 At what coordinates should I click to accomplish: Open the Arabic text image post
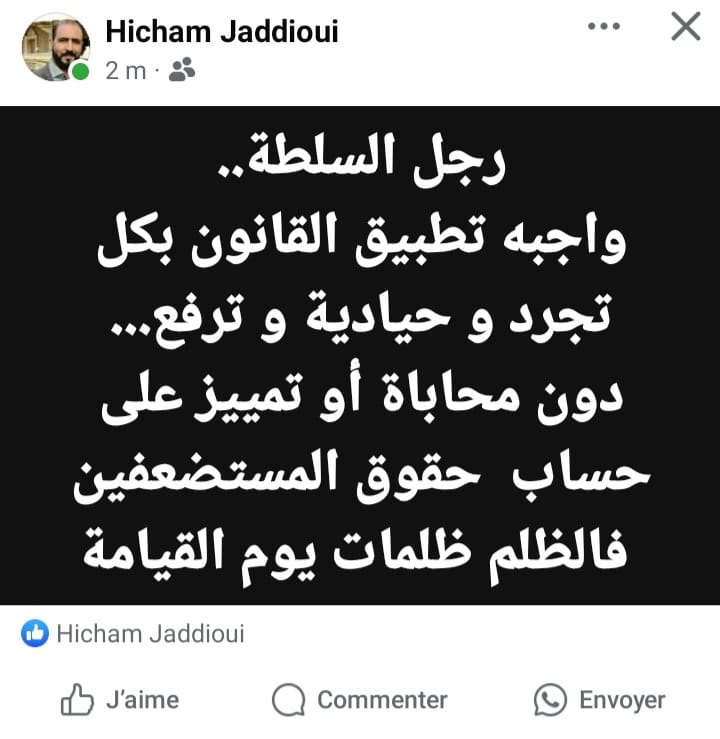[360, 355]
